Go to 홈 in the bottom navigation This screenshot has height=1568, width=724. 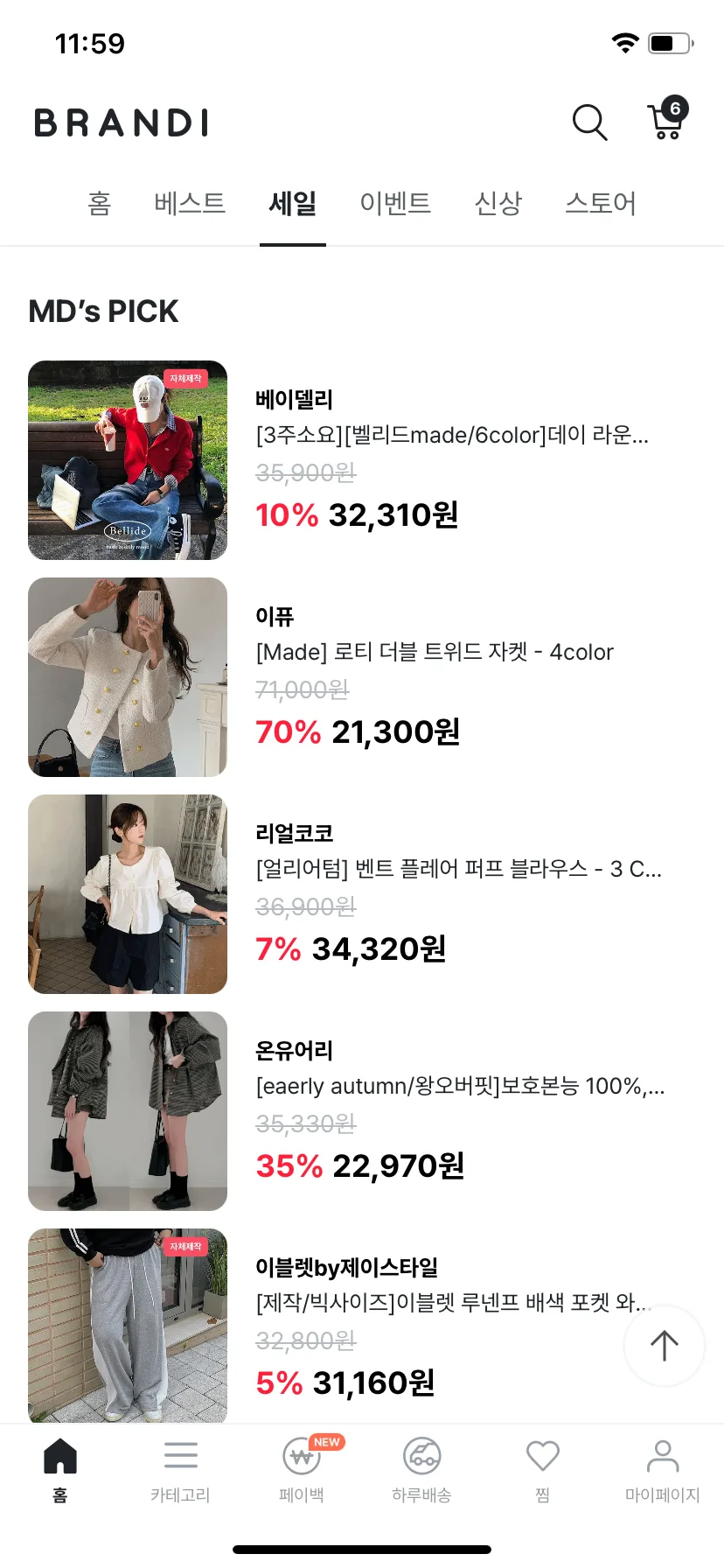point(60,1470)
